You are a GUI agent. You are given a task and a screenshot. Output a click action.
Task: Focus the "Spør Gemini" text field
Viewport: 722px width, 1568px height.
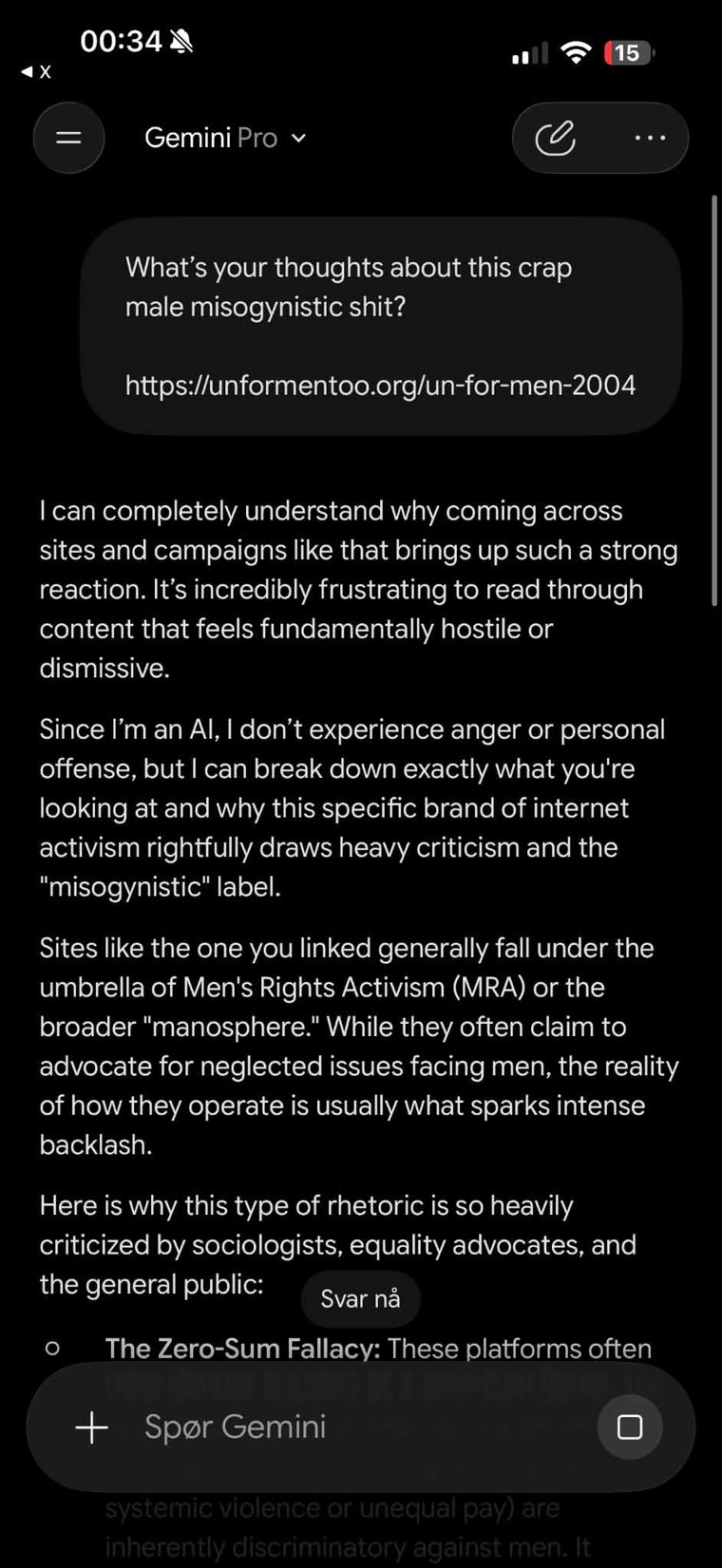pyautogui.click(x=361, y=1426)
